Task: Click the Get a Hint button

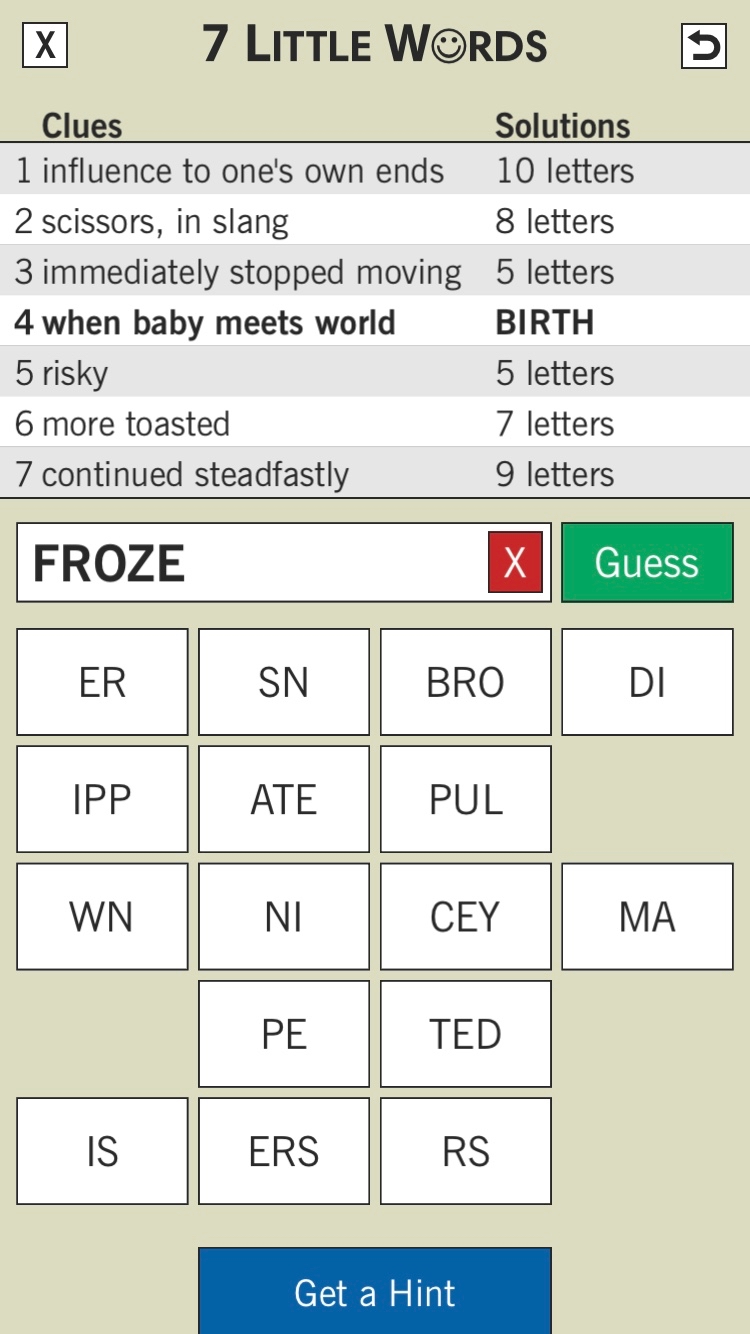Action: click(374, 1291)
